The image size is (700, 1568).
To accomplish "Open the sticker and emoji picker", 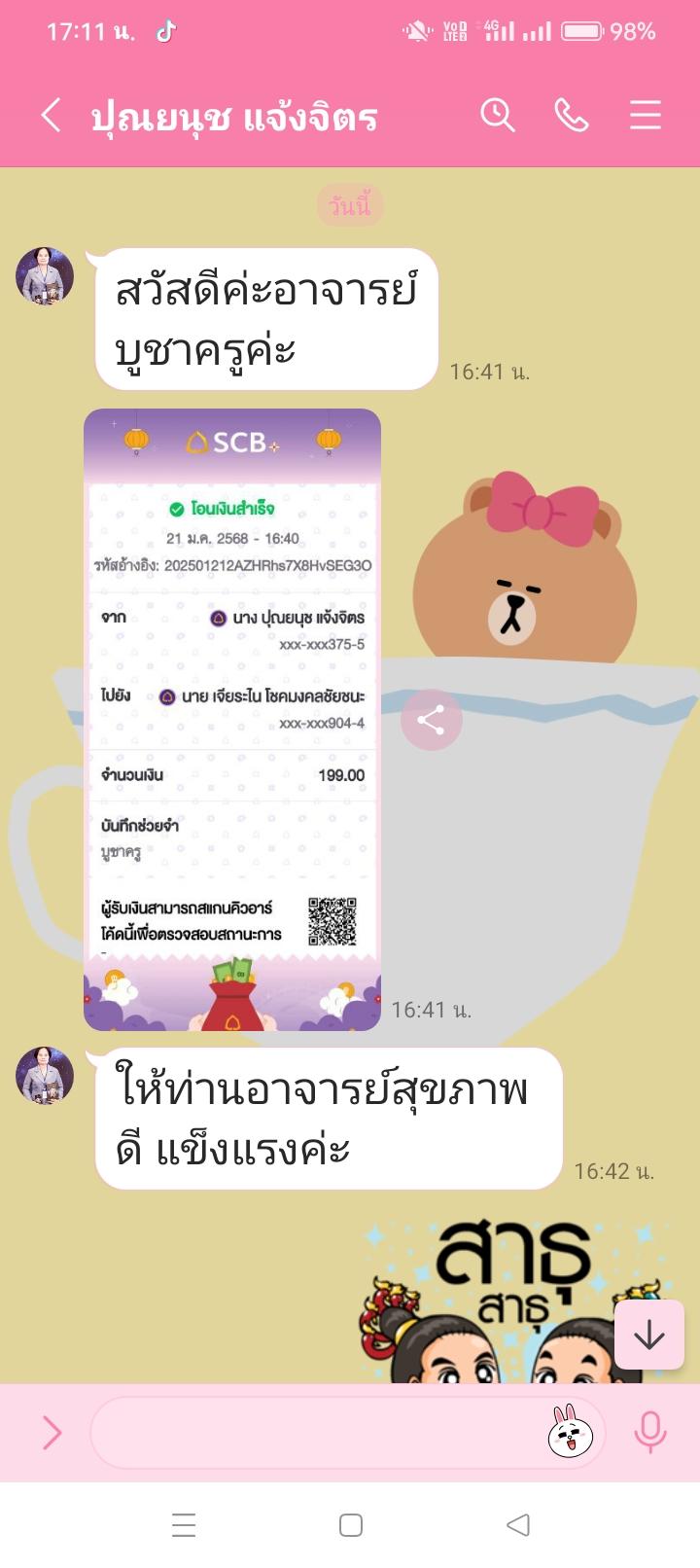I will [x=571, y=1432].
